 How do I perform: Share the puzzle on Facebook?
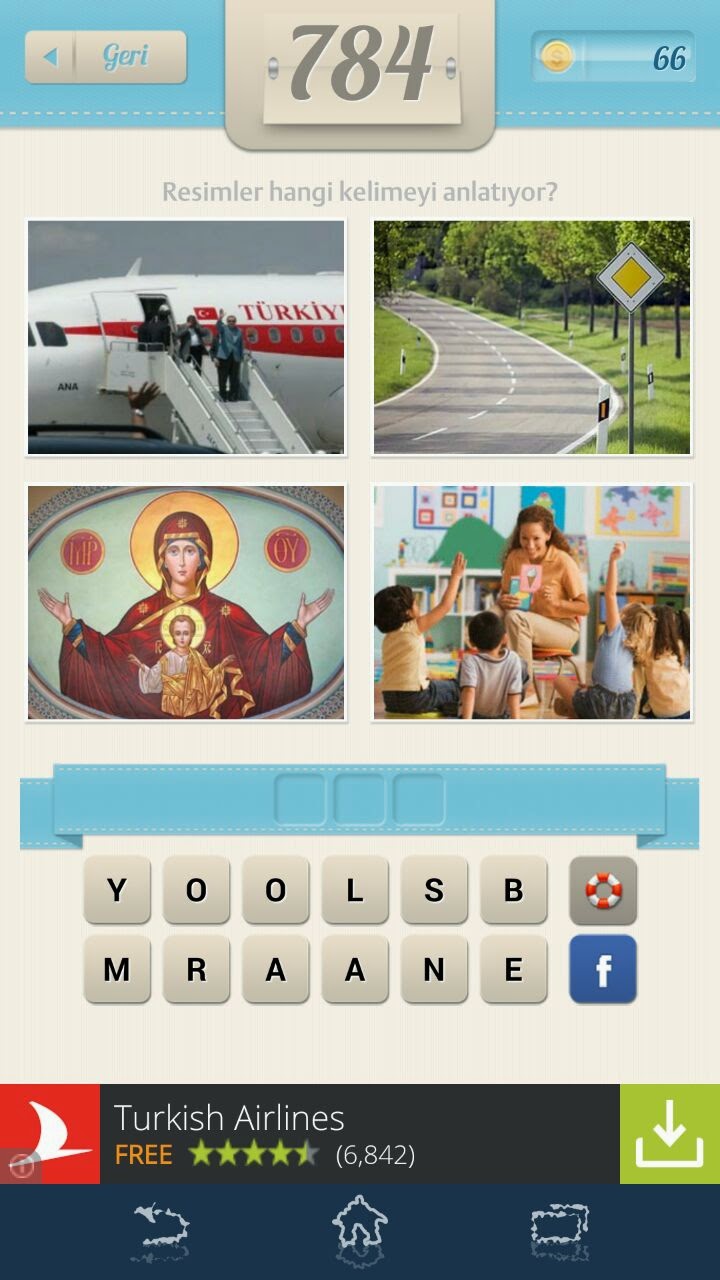603,969
